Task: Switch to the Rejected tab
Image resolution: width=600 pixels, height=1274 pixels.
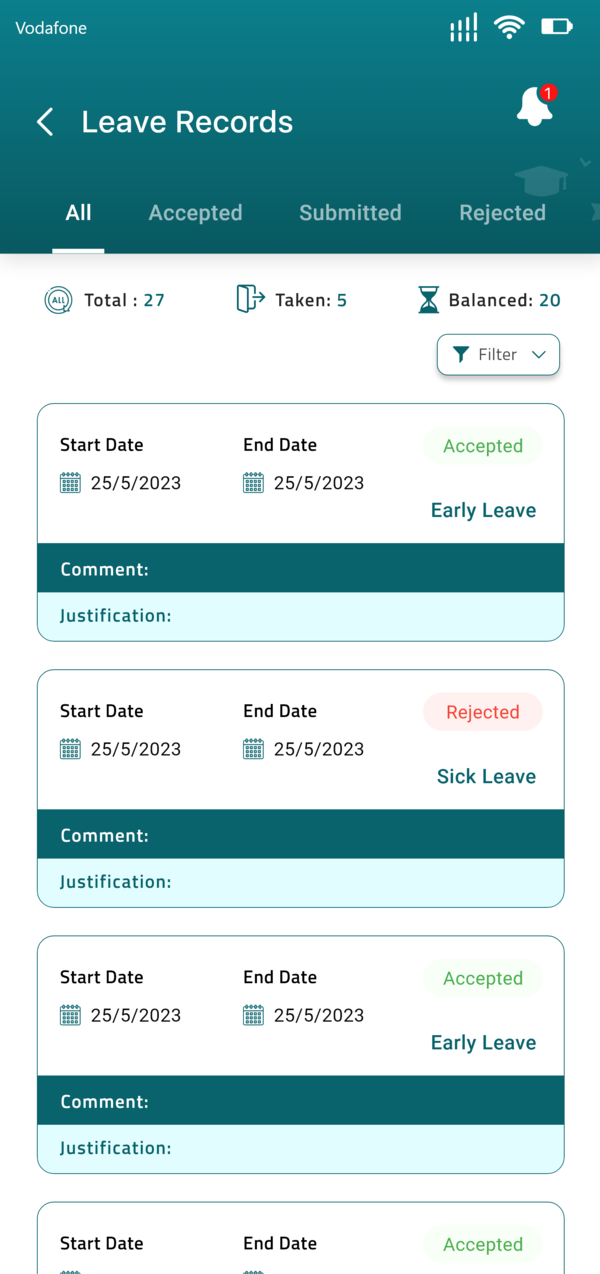Action: pos(502,213)
